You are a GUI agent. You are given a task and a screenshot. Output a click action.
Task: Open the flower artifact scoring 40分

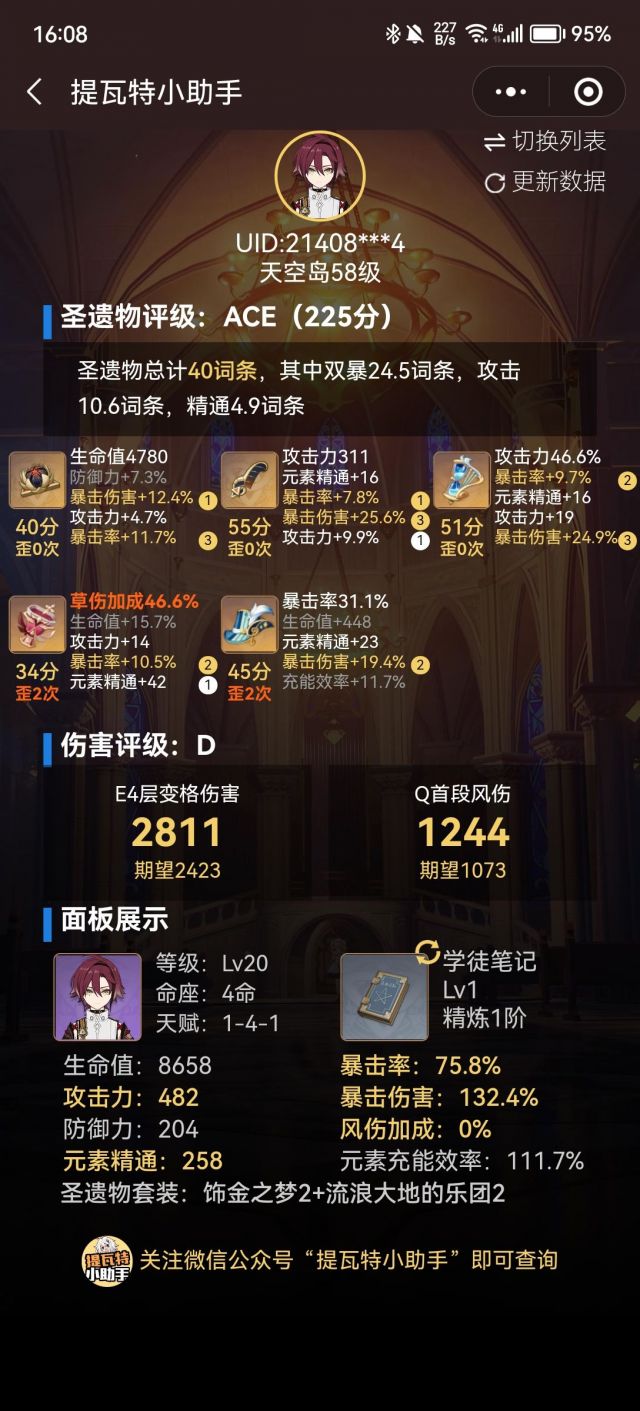point(37,480)
